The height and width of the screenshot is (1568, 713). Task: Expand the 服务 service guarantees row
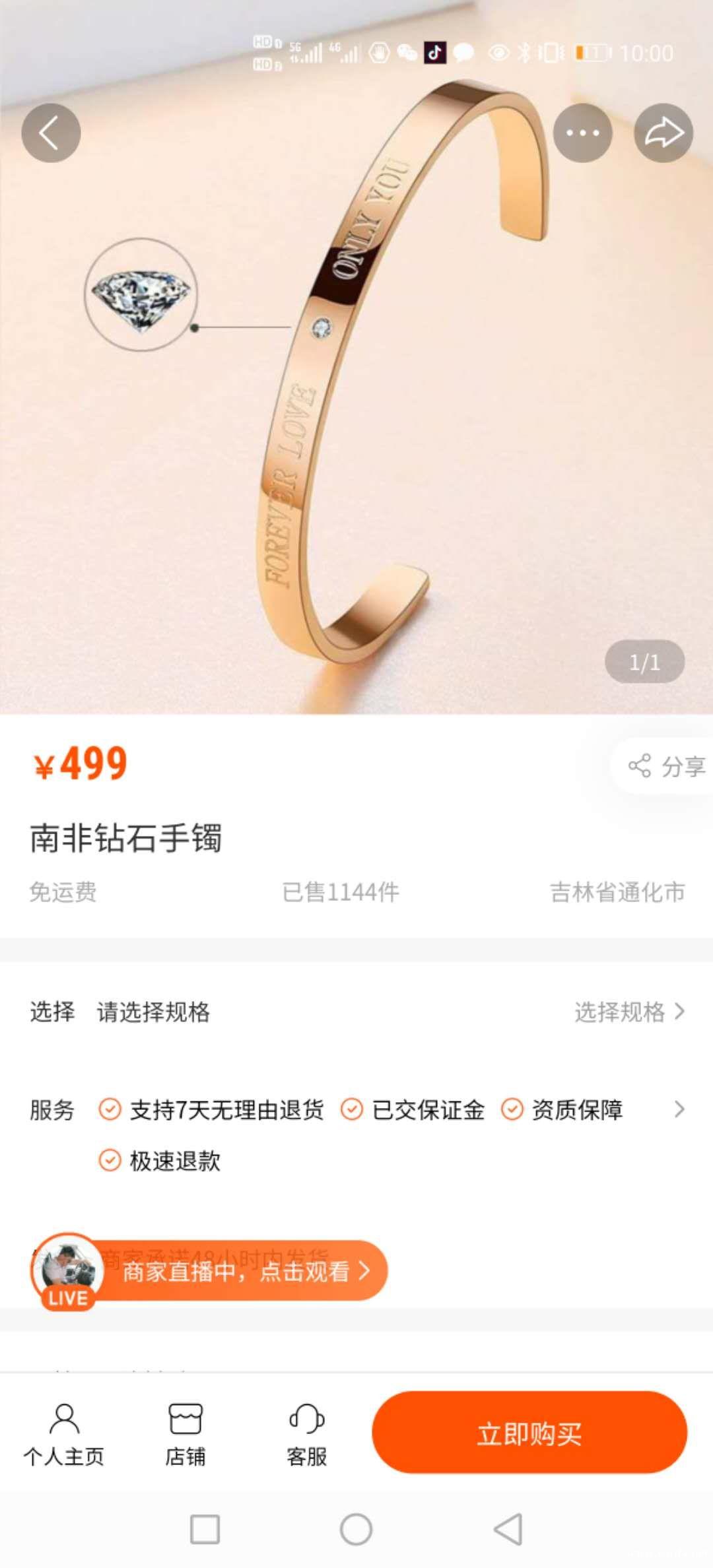point(679,1109)
